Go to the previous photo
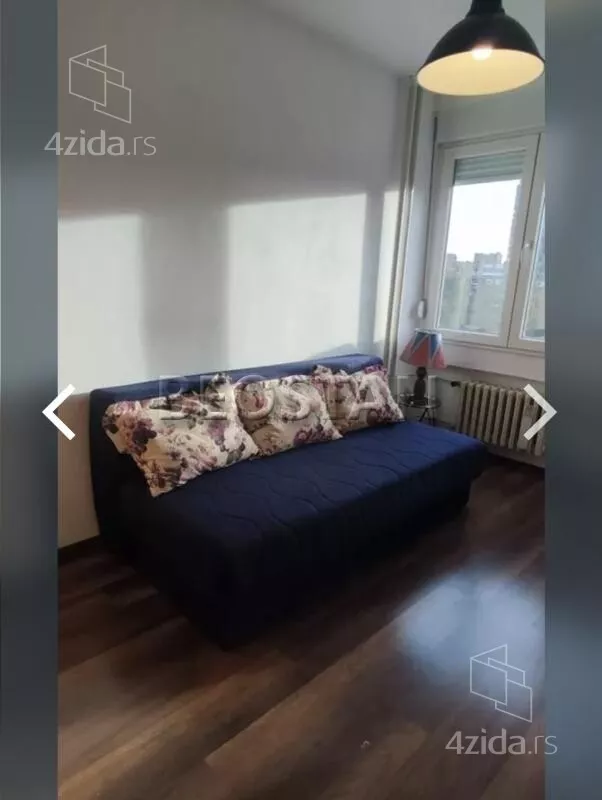Screen dimensions: 602x800 pos(58,412)
